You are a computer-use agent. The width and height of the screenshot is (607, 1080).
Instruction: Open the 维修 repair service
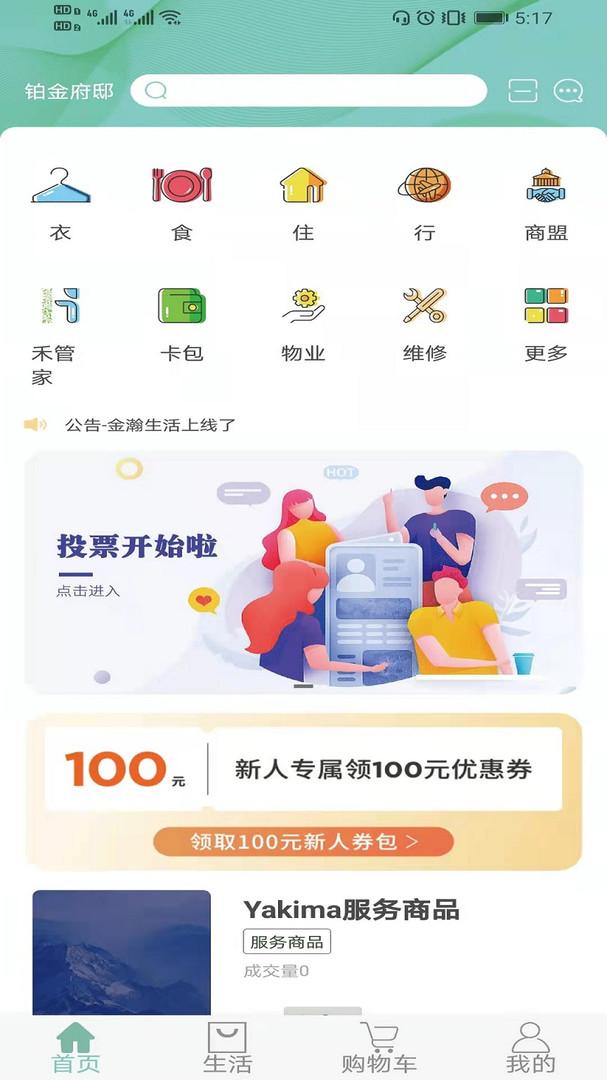pos(425,324)
